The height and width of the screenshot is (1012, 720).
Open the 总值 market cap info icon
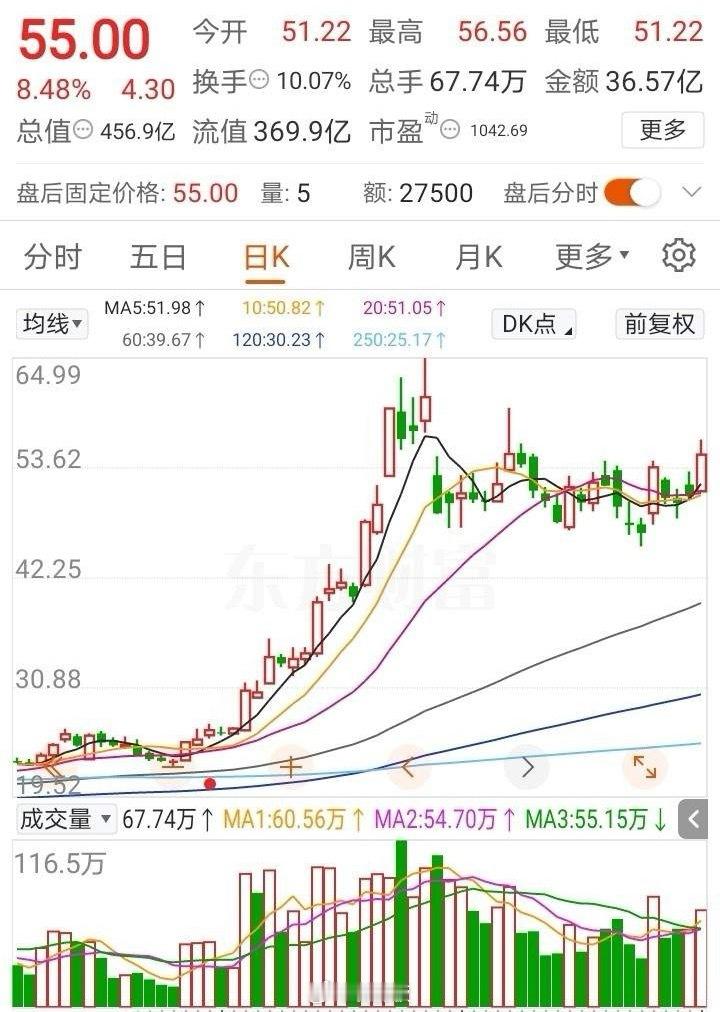pos(85,131)
